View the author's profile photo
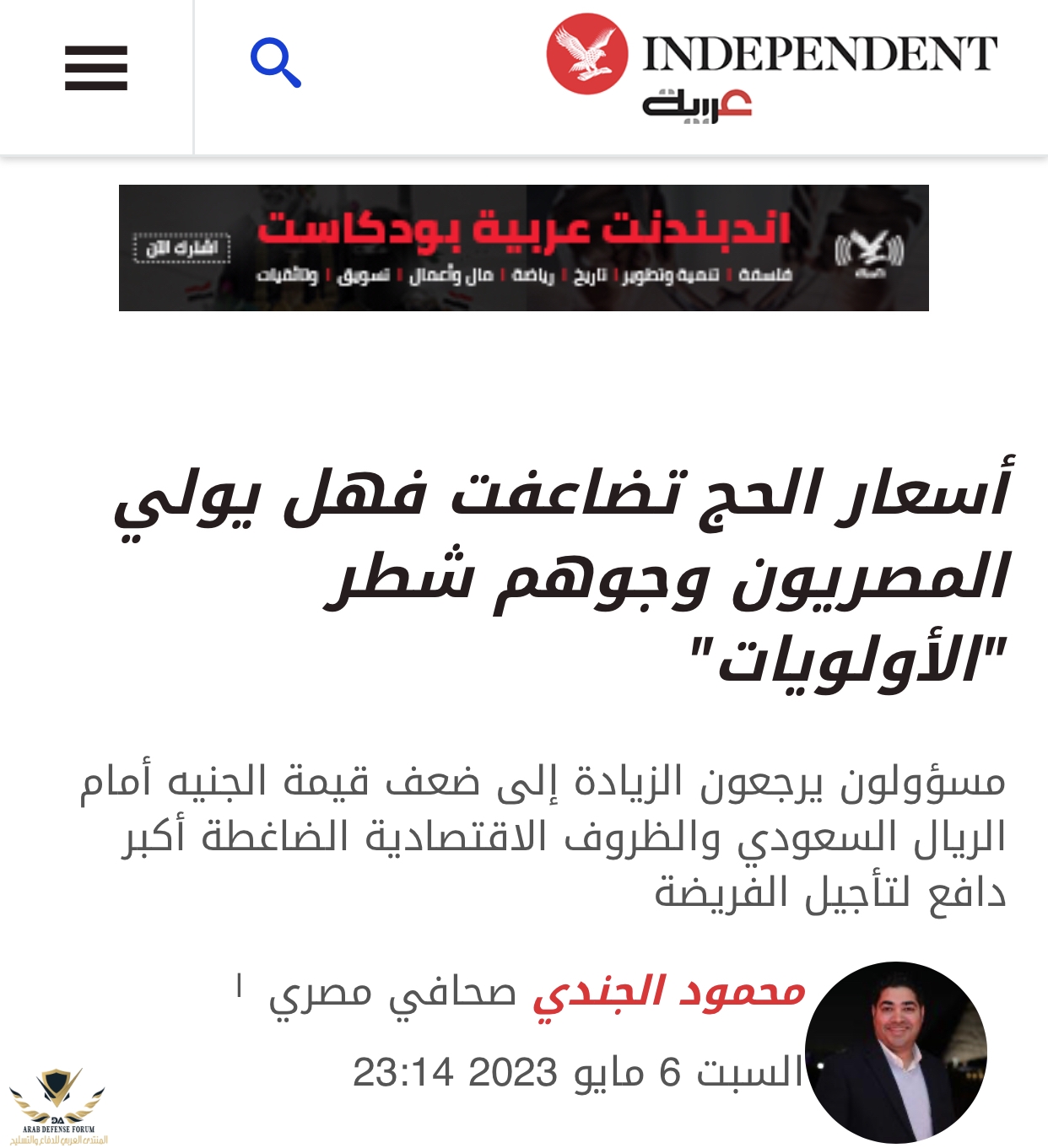The width and height of the screenshot is (1048, 1148). 895,1052
